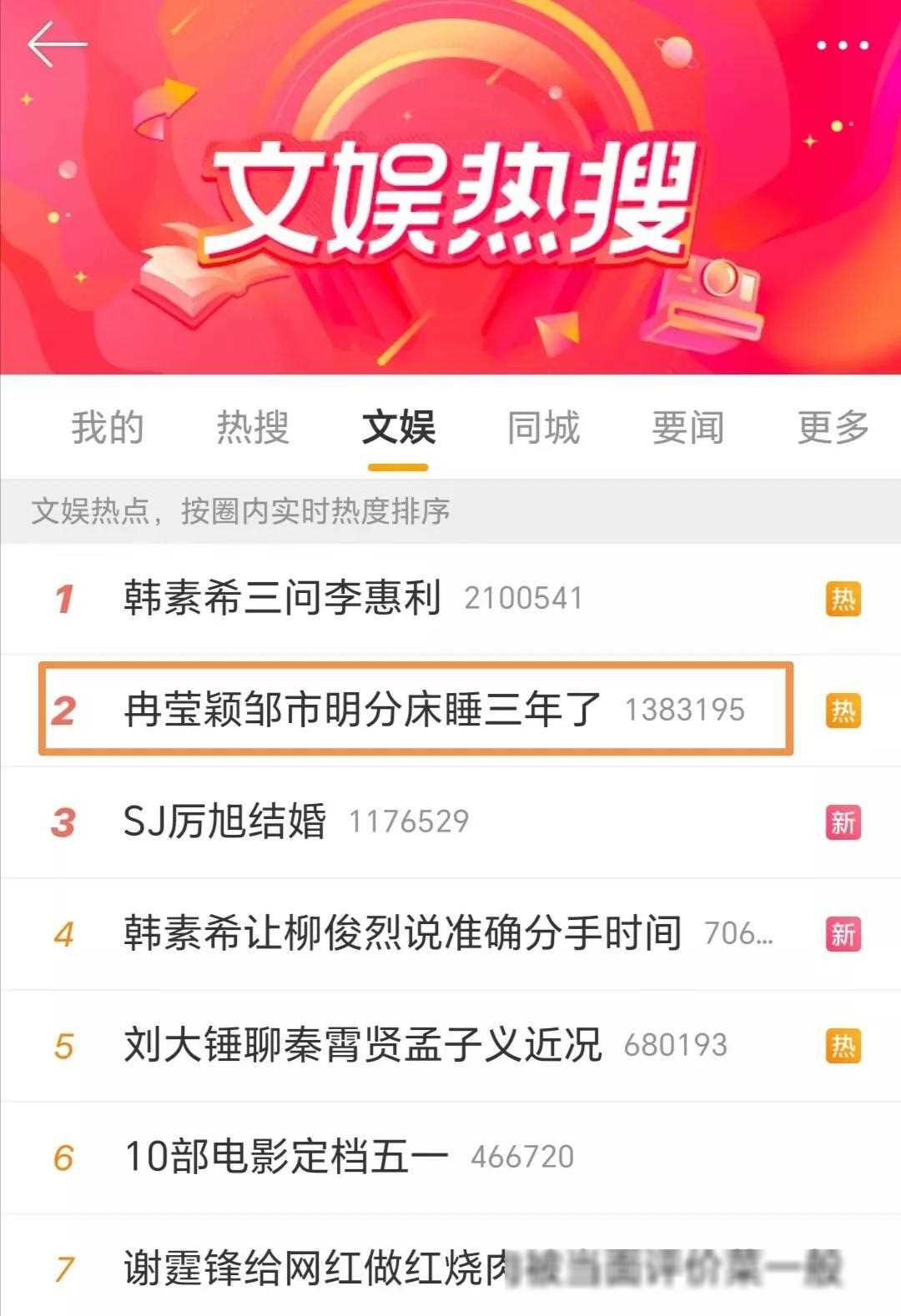Open topic 韩素希让柳俊烈说准确分手时间
Viewport: 901px width, 1316px height.
point(402,933)
